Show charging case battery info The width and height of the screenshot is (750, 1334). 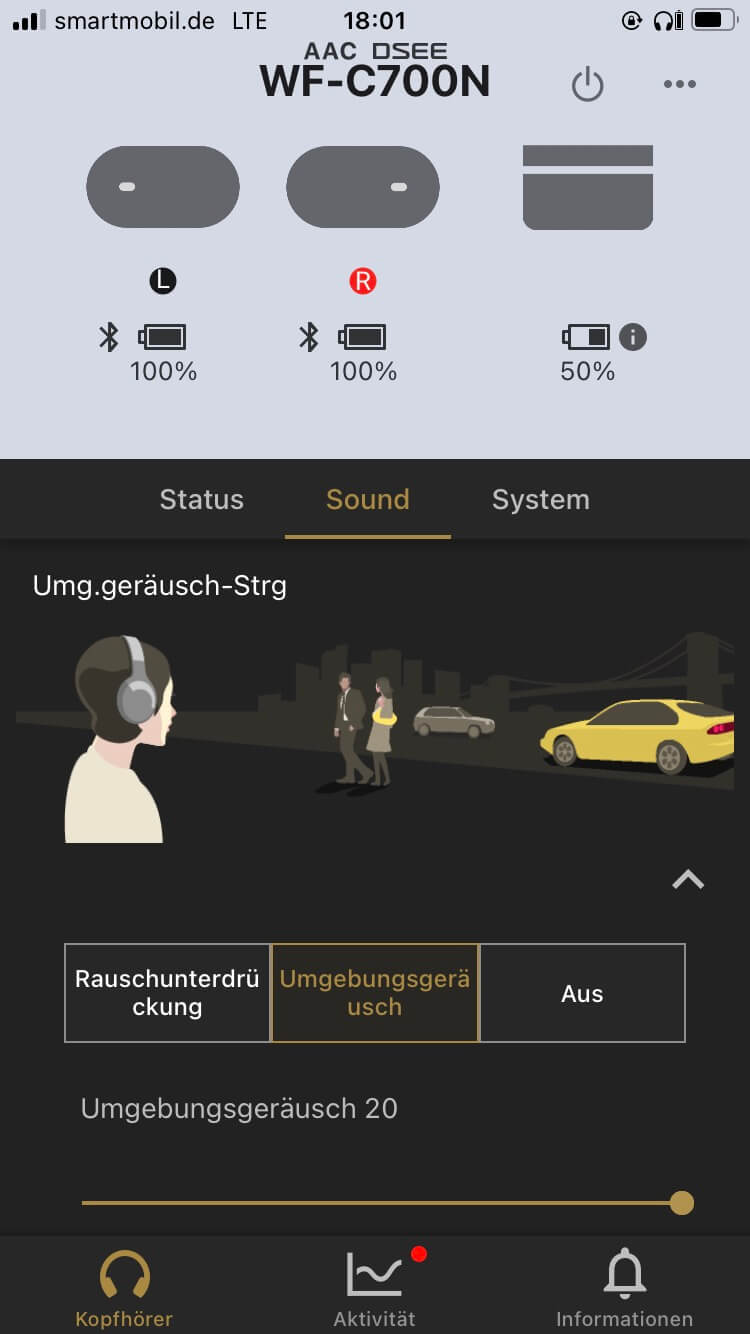pyautogui.click(x=632, y=337)
